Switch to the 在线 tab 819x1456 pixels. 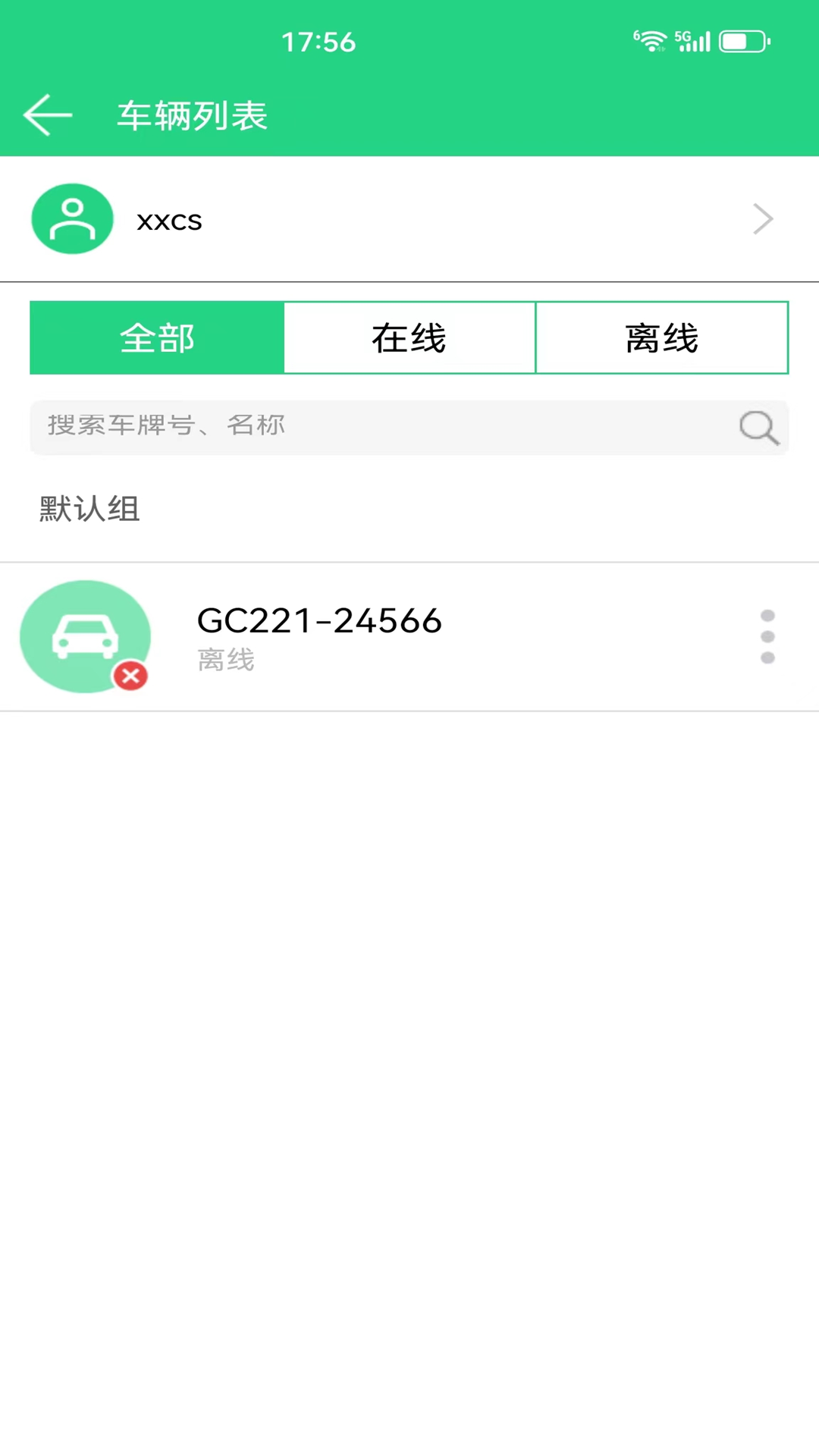[409, 337]
